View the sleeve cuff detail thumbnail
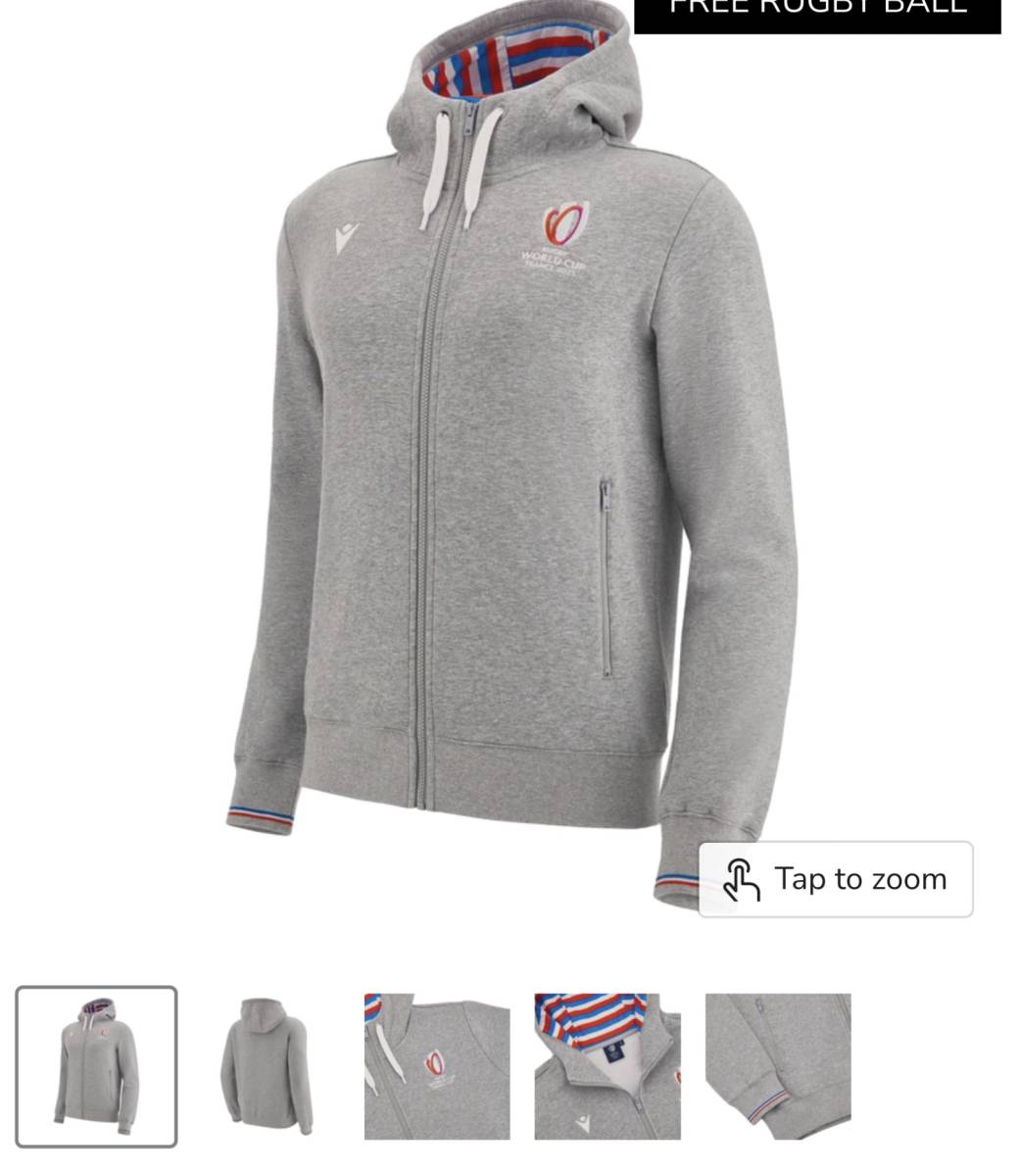Viewport: 1020px width, 1176px height. pyautogui.click(x=778, y=1066)
